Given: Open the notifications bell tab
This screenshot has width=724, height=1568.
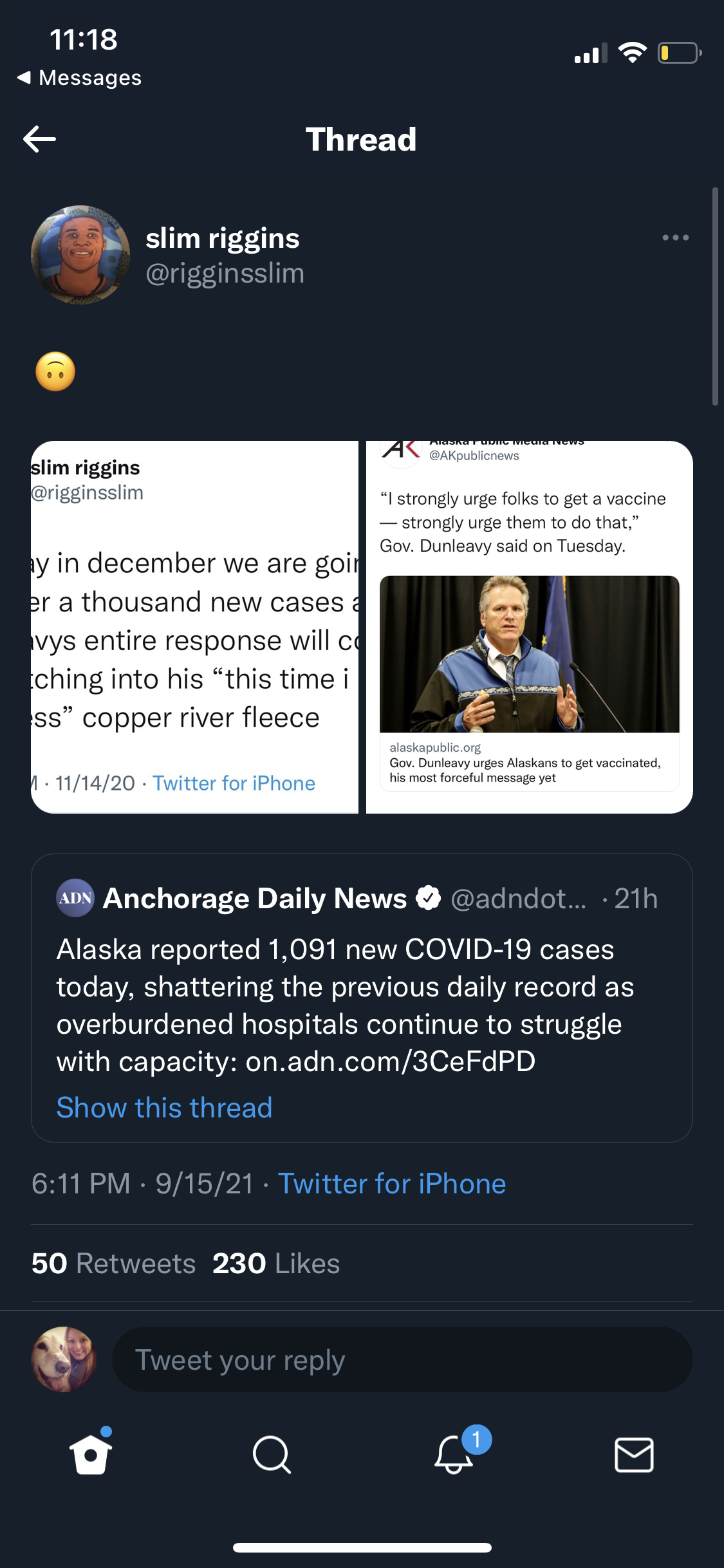Looking at the screenshot, I should pos(454,1453).
